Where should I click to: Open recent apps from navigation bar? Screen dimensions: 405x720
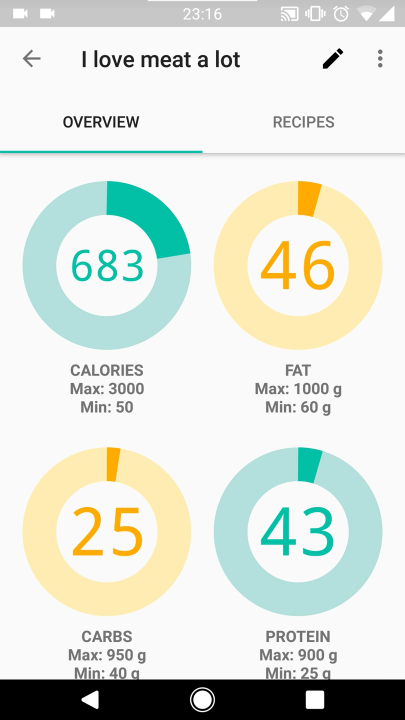click(315, 700)
